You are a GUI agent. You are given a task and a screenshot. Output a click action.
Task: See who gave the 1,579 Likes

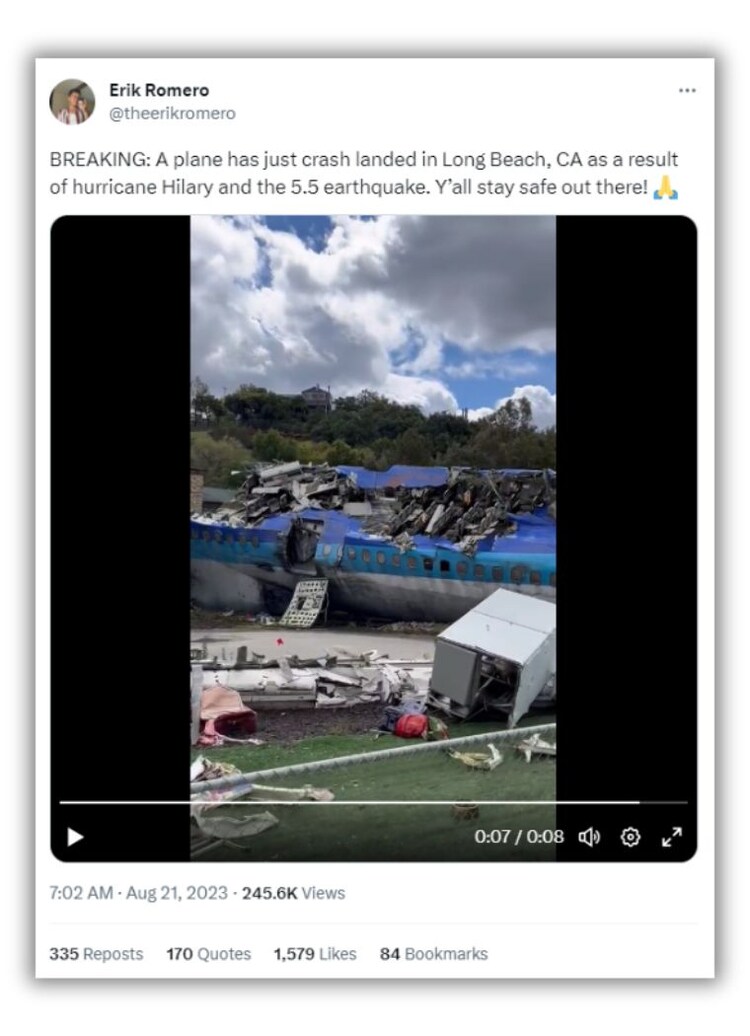coord(315,954)
